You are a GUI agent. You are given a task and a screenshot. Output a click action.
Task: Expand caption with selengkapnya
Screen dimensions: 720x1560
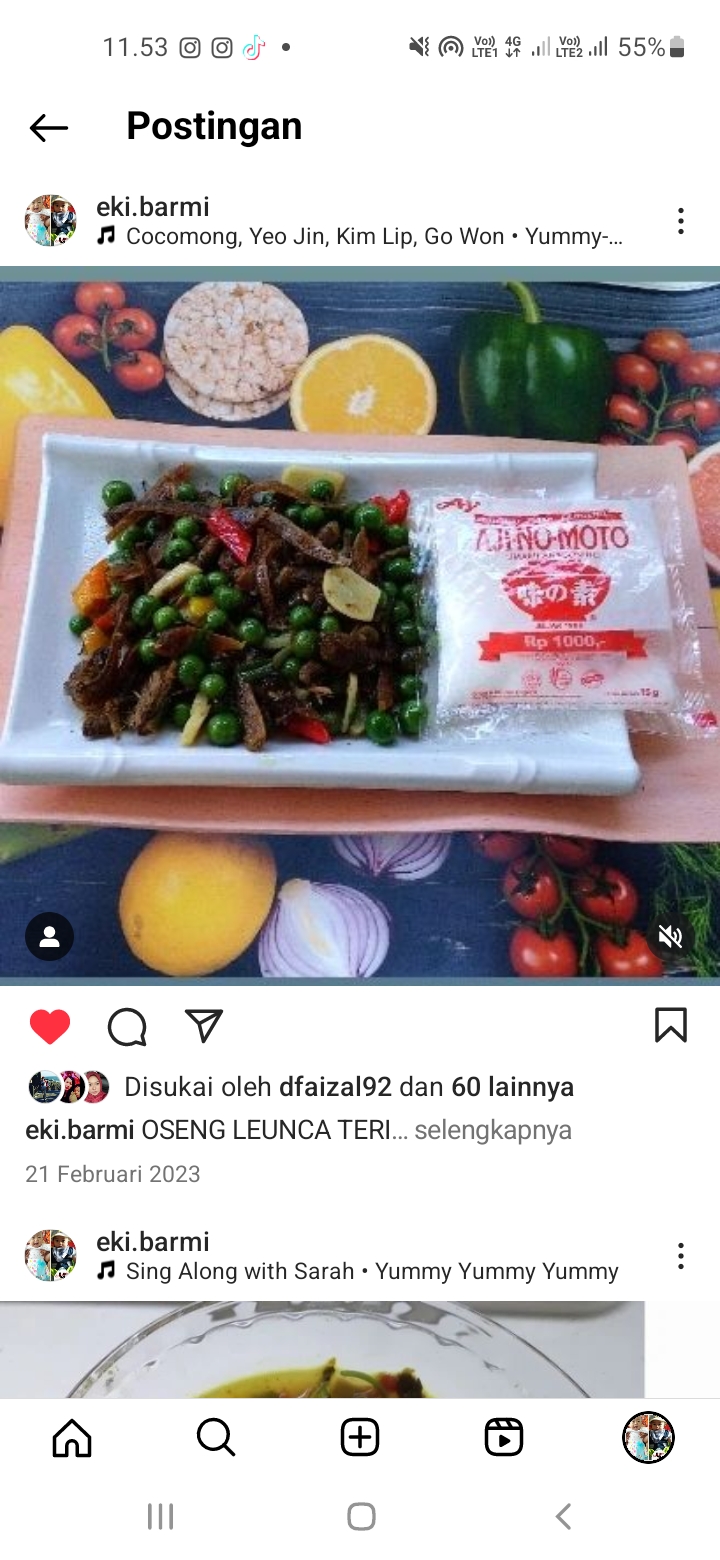(493, 1130)
